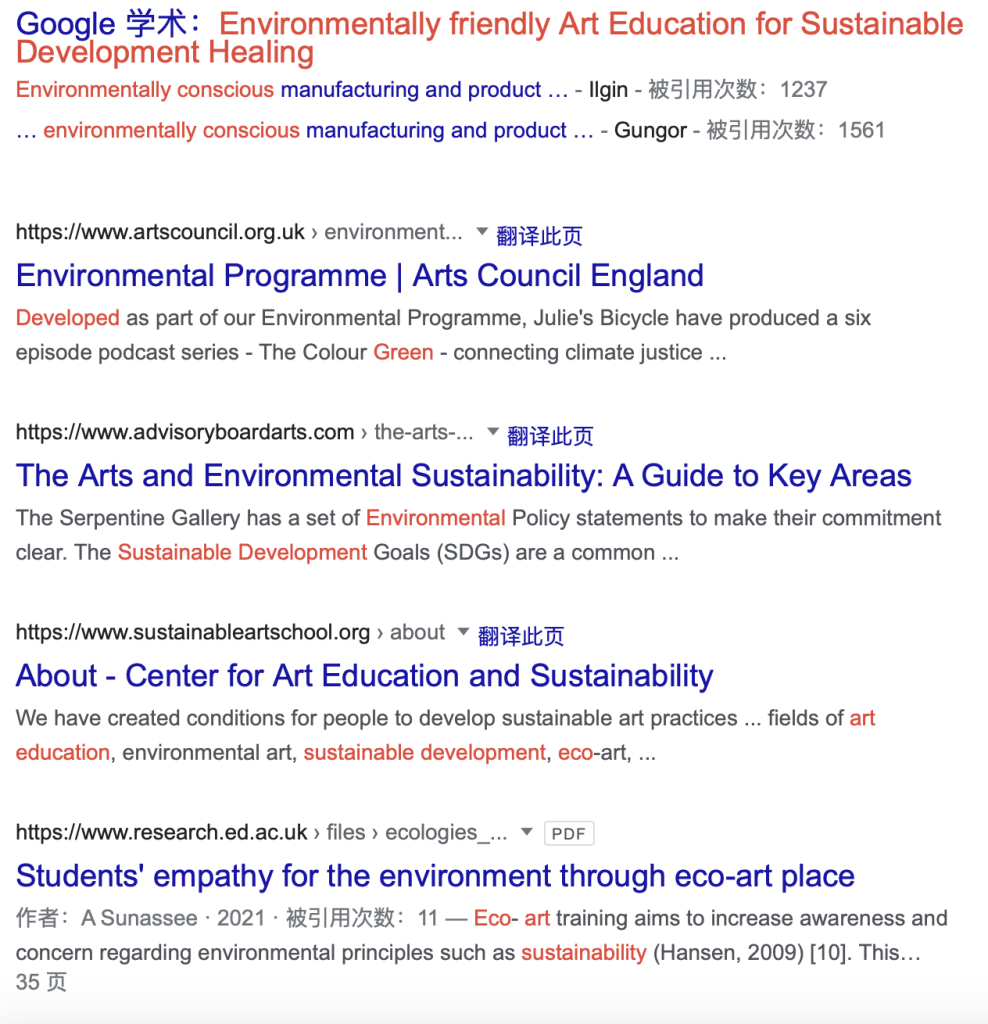Open The Arts and Environmental Sustainability guide
Viewport: 988px width, 1024px height.
(x=463, y=476)
